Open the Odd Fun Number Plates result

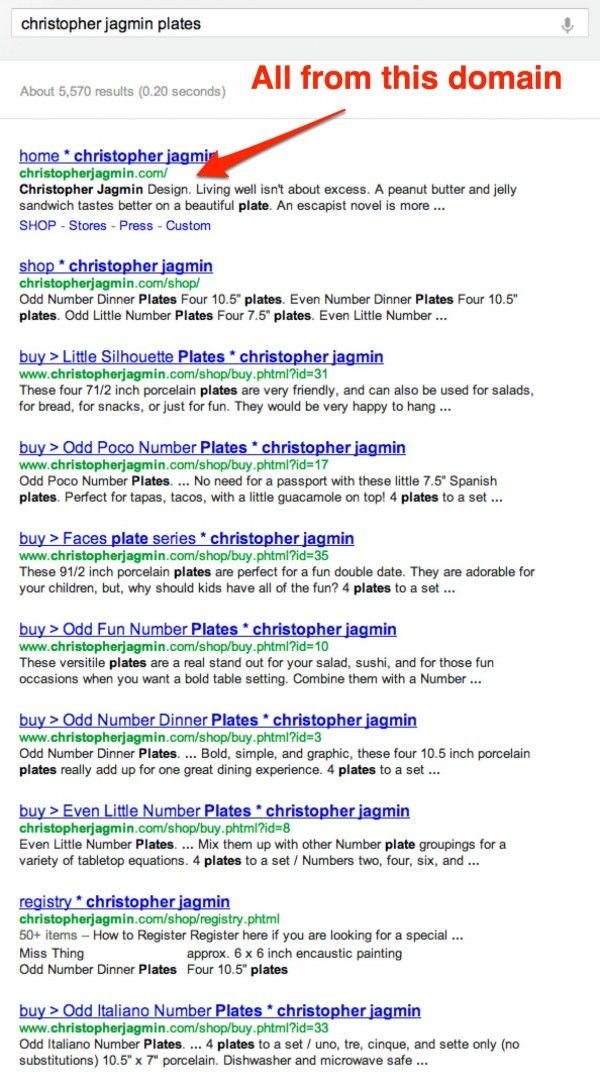[208, 629]
